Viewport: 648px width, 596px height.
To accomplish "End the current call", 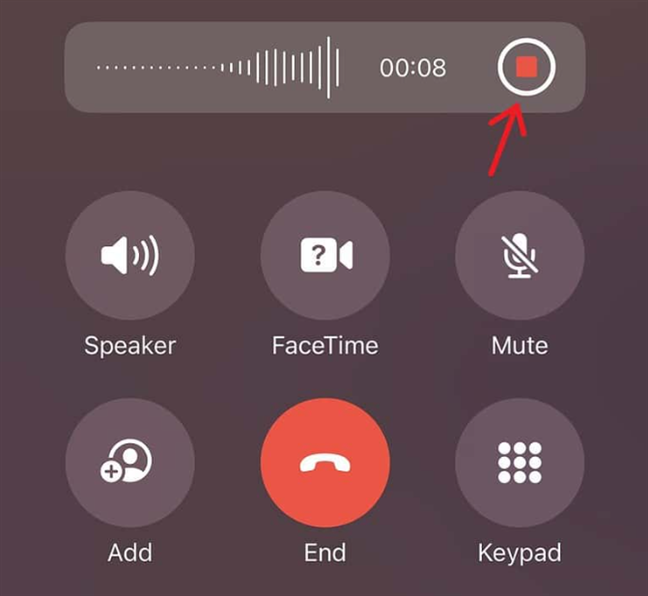I will point(325,462).
